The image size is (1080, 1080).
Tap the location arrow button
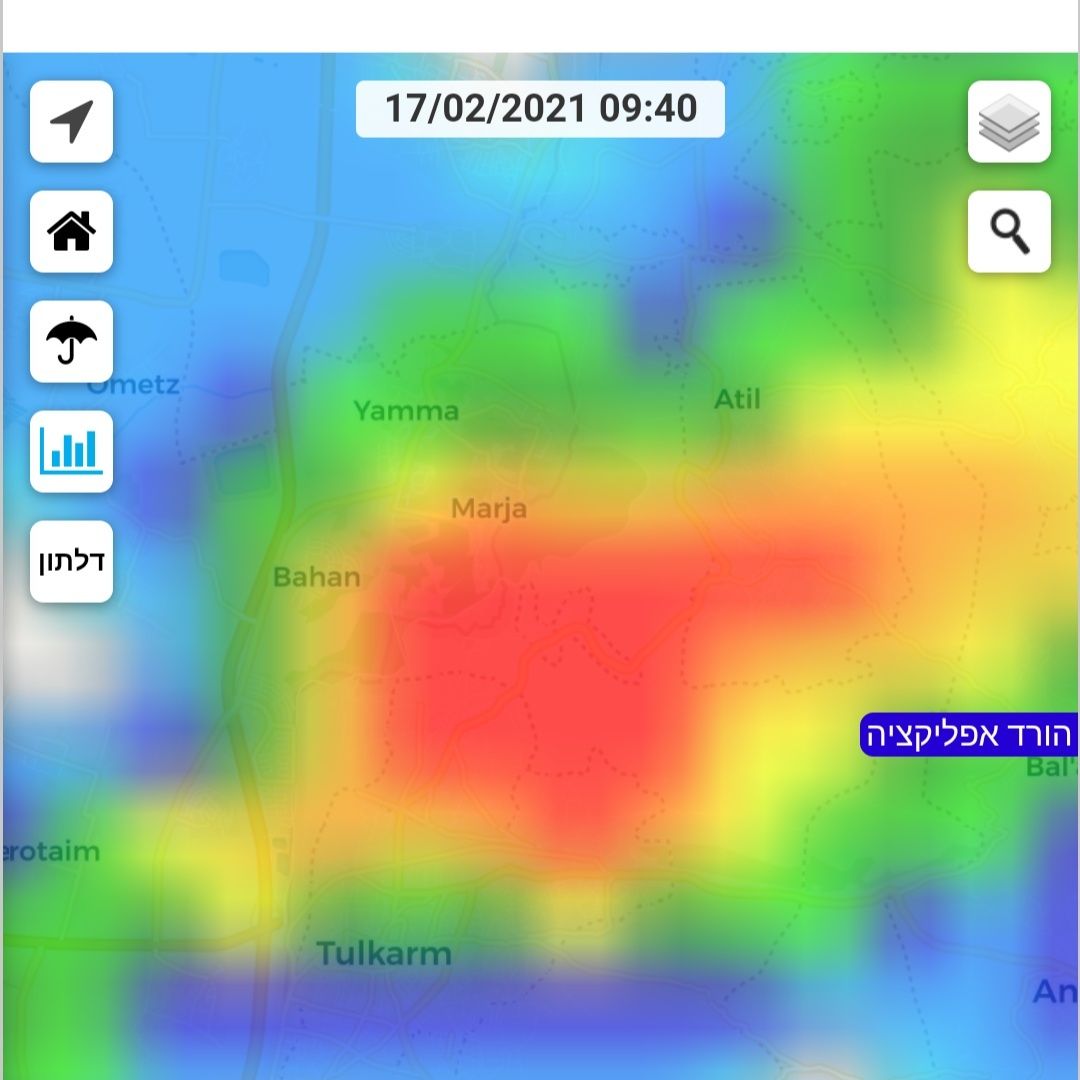click(71, 121)
